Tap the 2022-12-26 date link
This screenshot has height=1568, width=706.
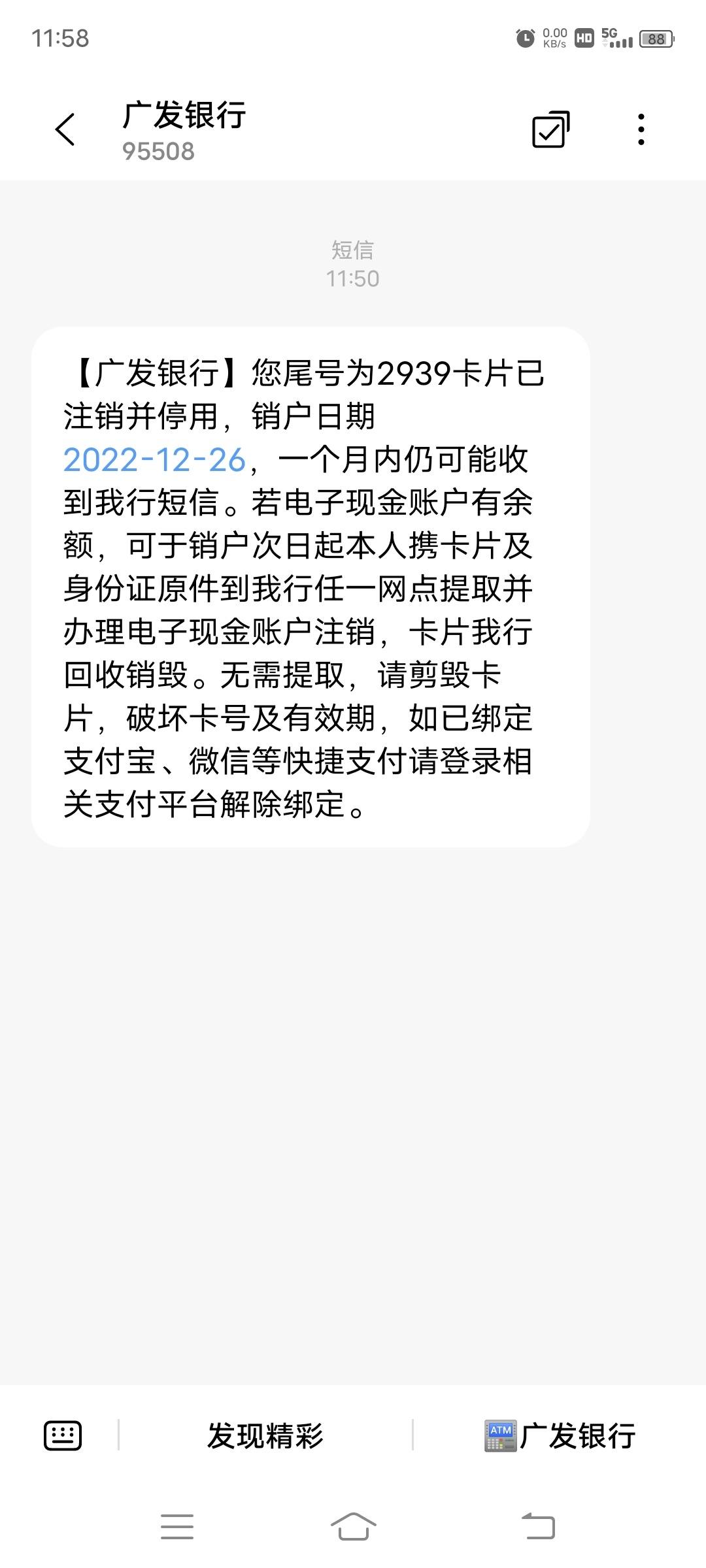click(x=155, y=460)
